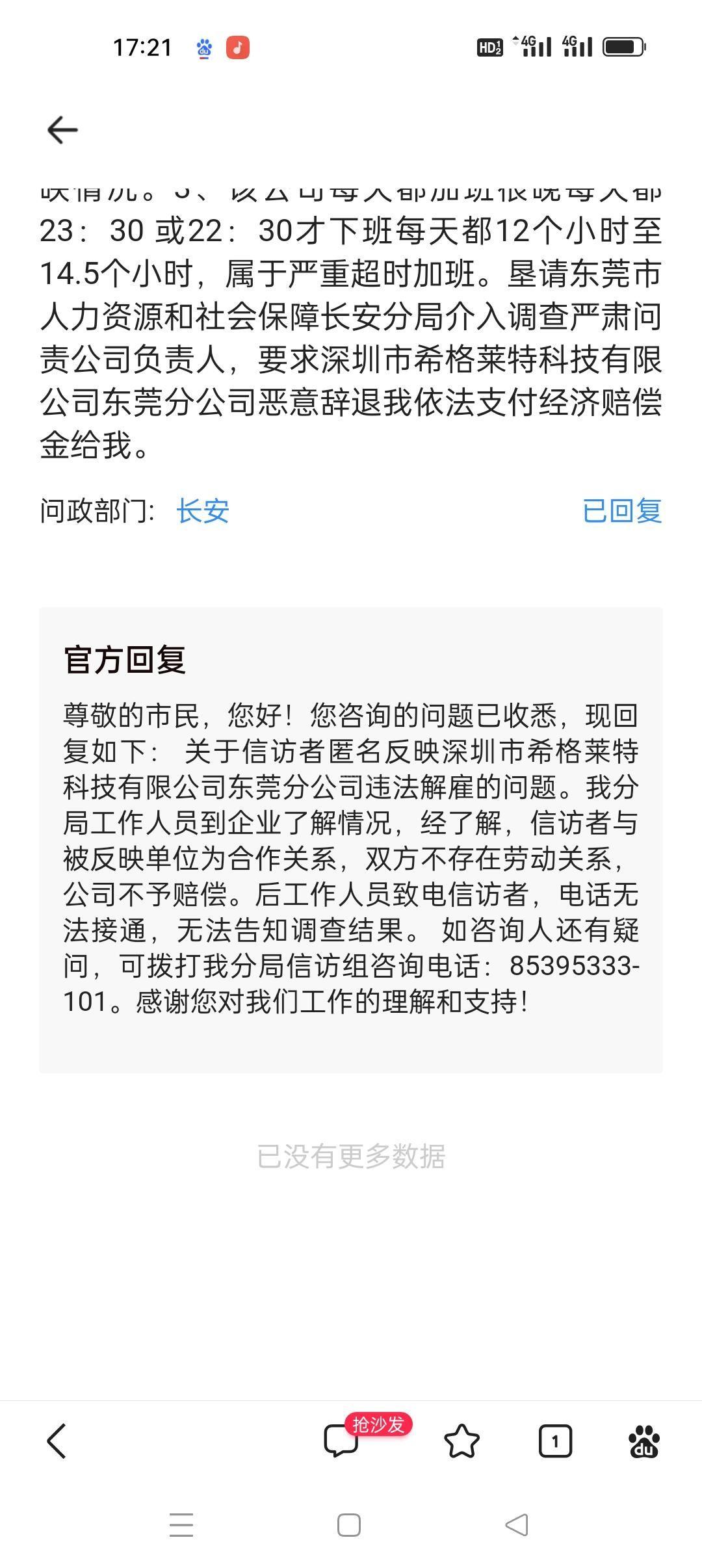
Task: Open the comments bubble icon
Action: 341,1441
